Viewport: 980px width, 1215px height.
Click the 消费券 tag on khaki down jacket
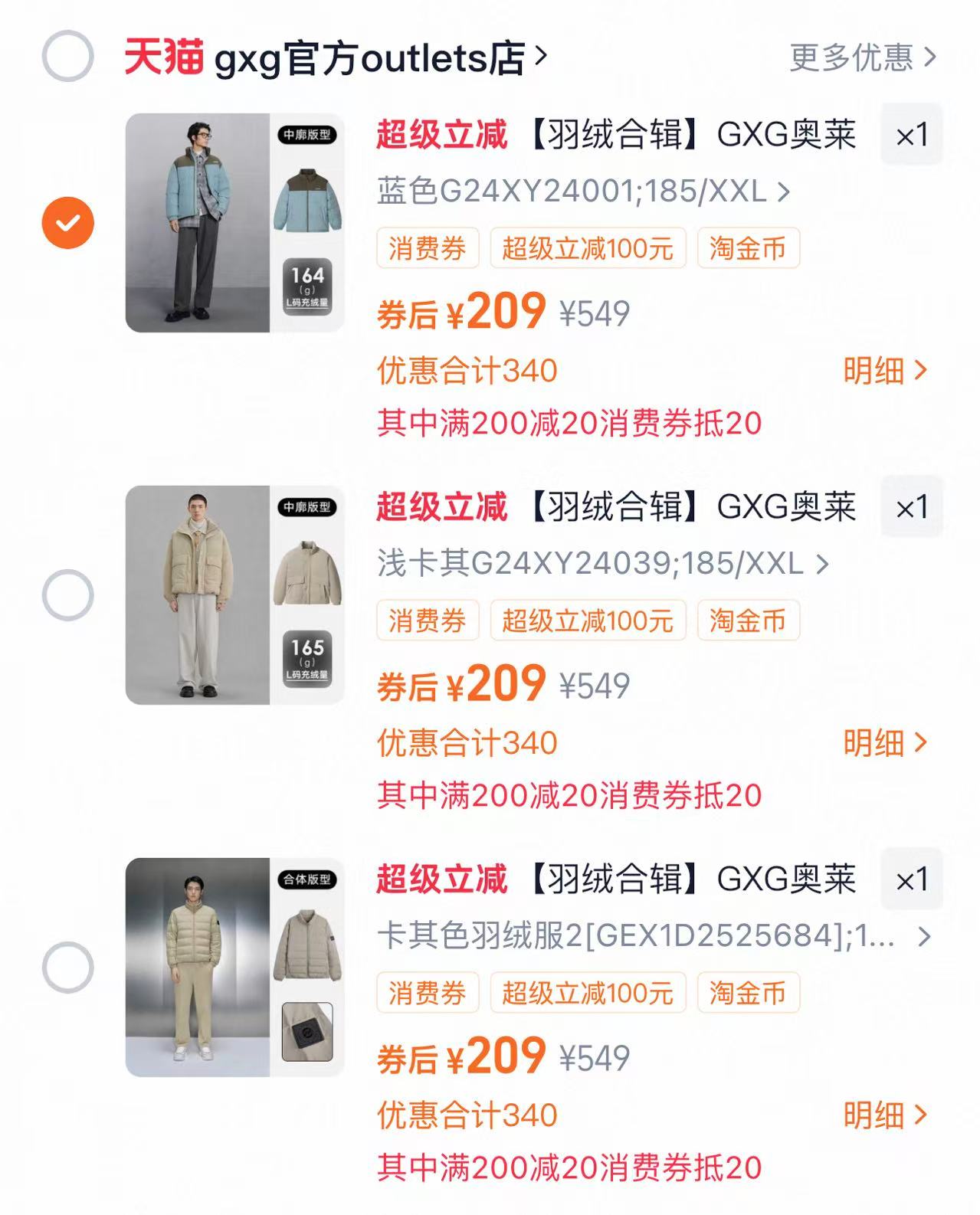point(428,994)
